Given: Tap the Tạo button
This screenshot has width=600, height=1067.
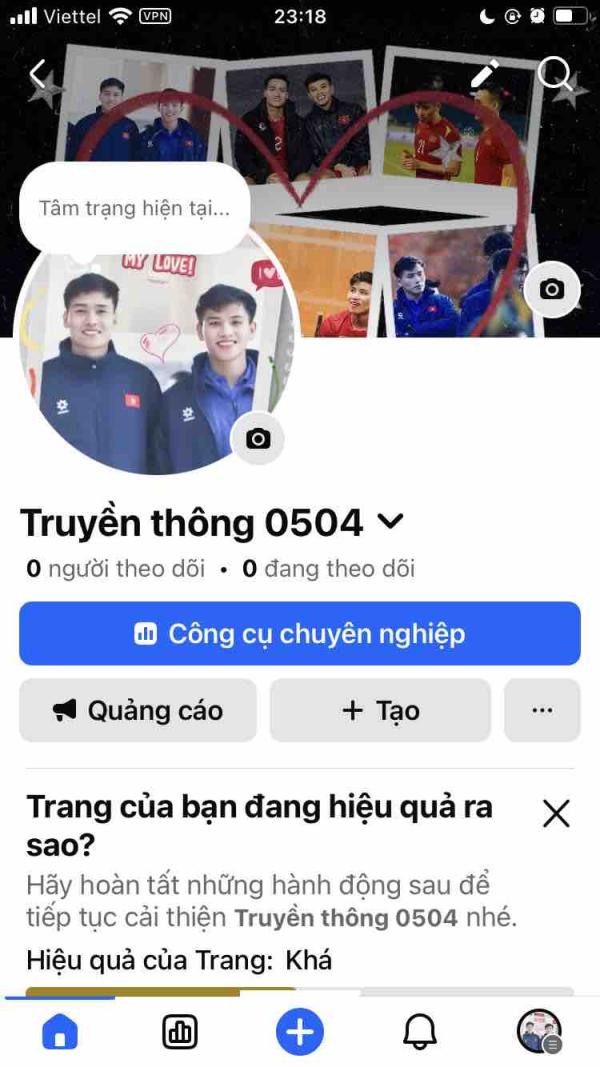Looking at the screenshot, I should coord(380,711).
